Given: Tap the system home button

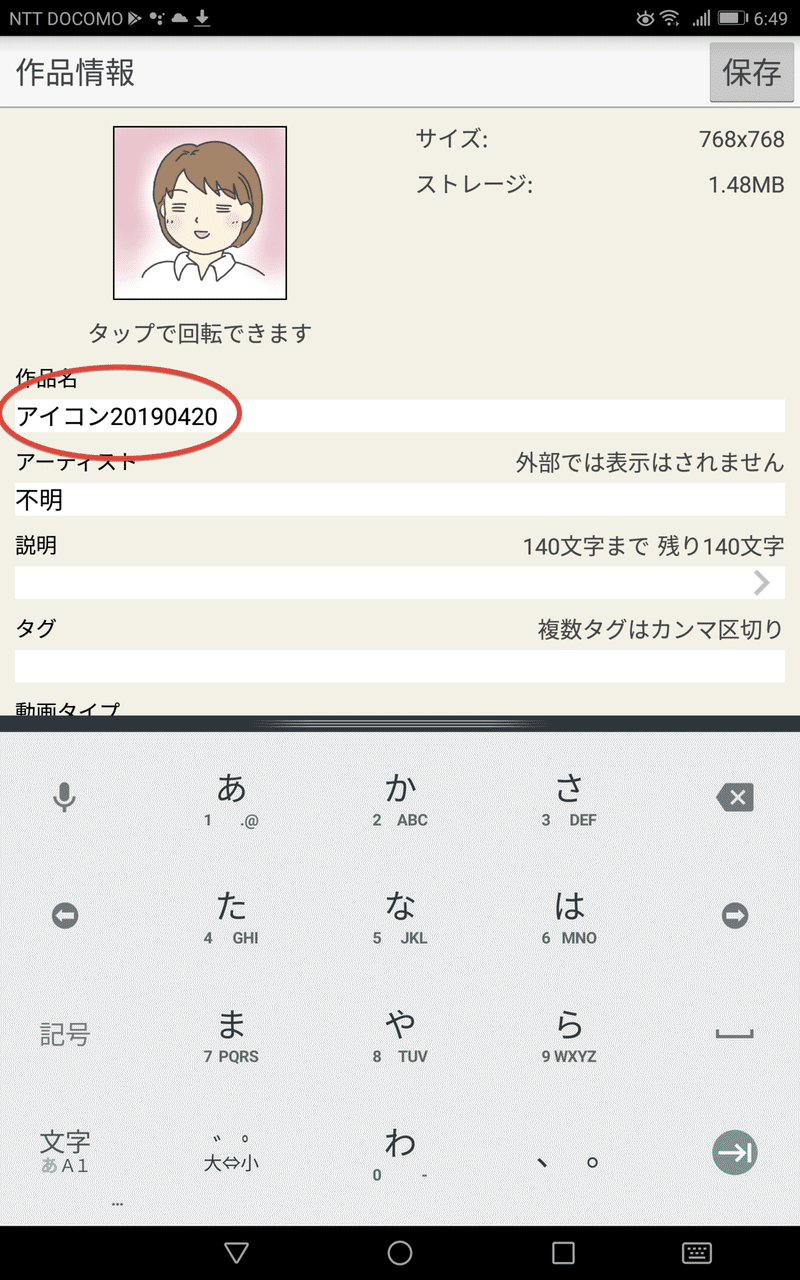Looking at the screenshot, I should [400, 1253].
